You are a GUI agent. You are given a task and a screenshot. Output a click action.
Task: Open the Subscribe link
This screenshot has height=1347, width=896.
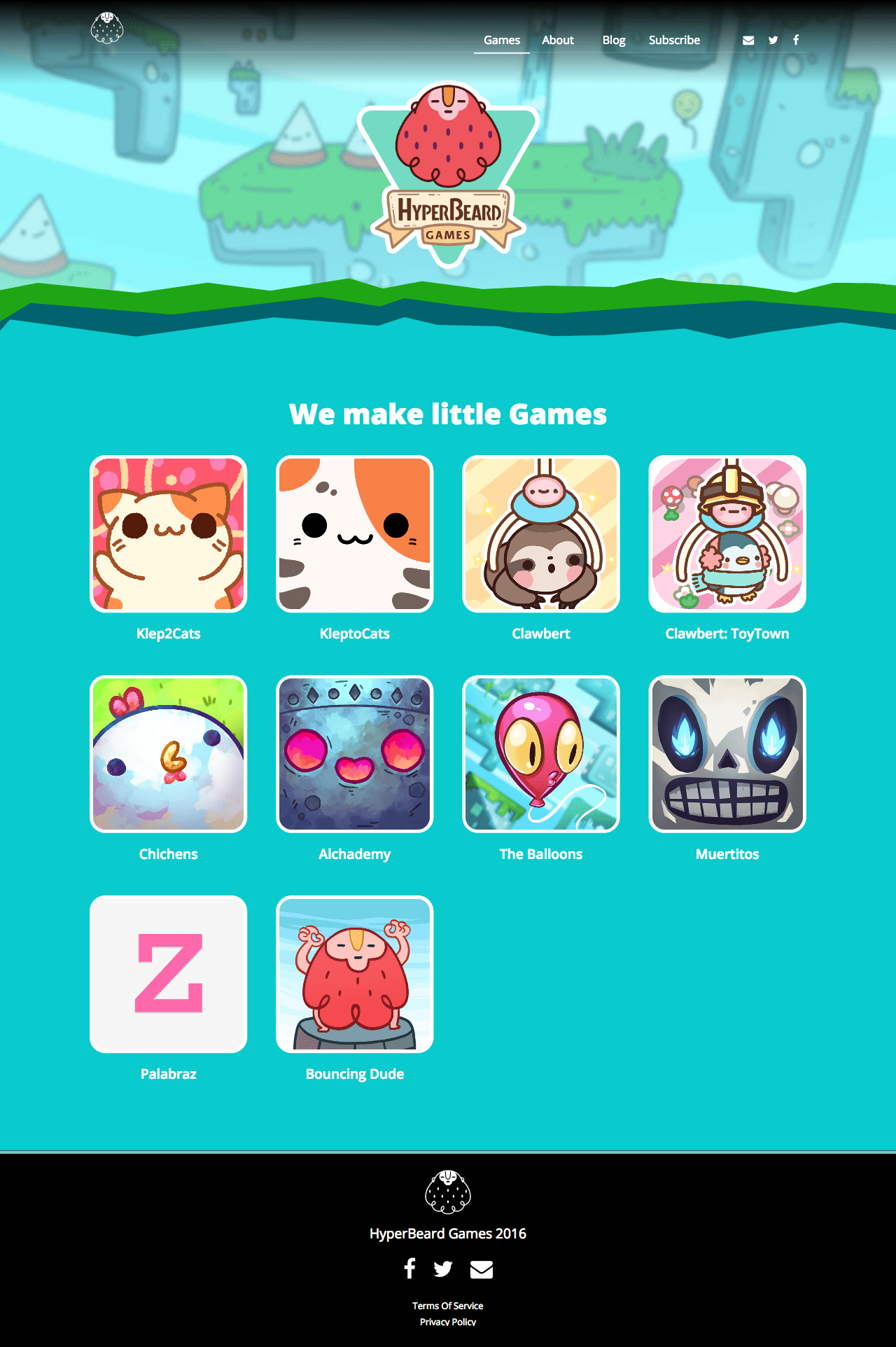pos(673,40)
